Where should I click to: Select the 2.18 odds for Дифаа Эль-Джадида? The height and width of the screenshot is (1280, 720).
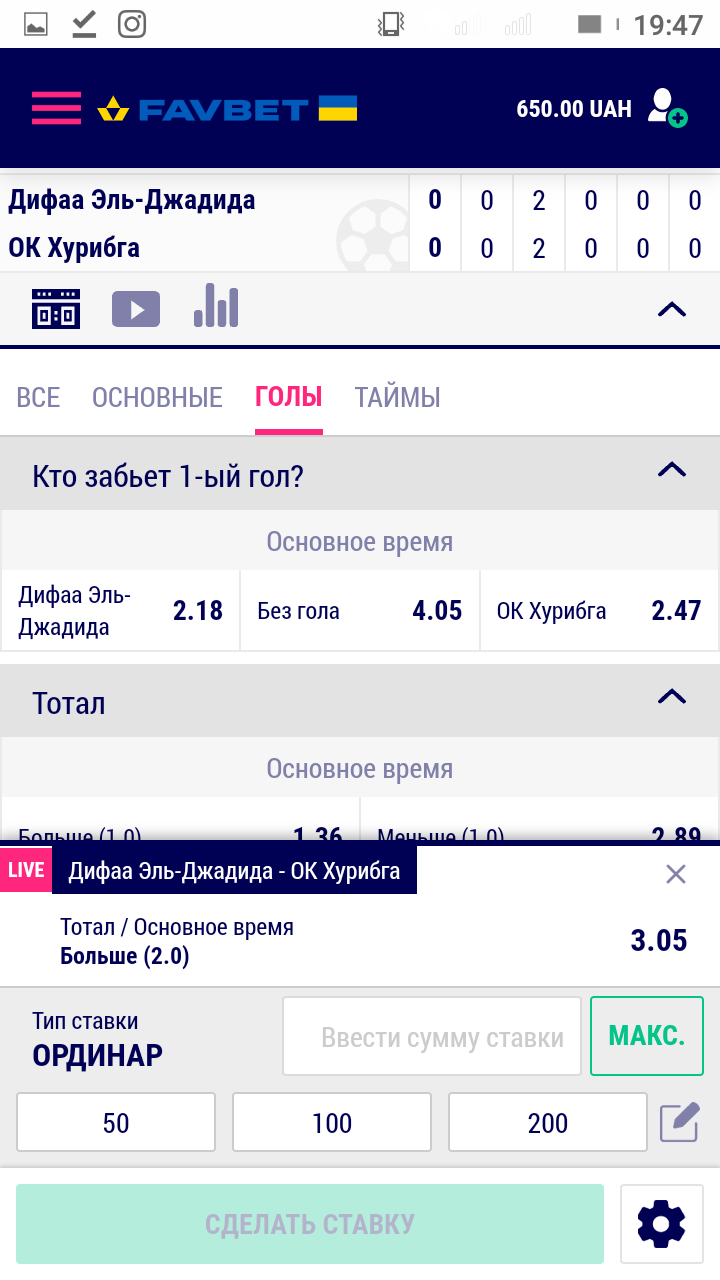(120, 610)
